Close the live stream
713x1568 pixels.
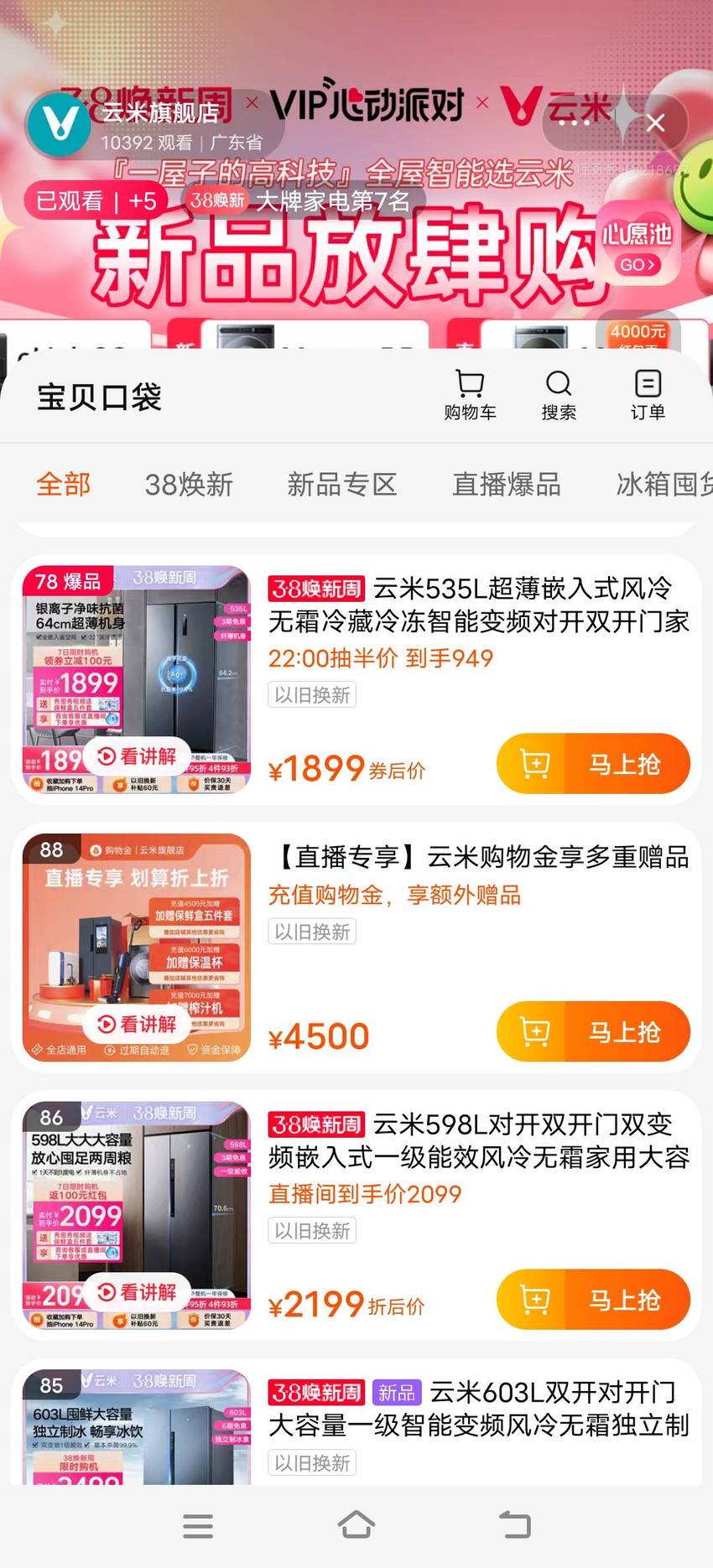pyautogui.click(x=656, y=123)
